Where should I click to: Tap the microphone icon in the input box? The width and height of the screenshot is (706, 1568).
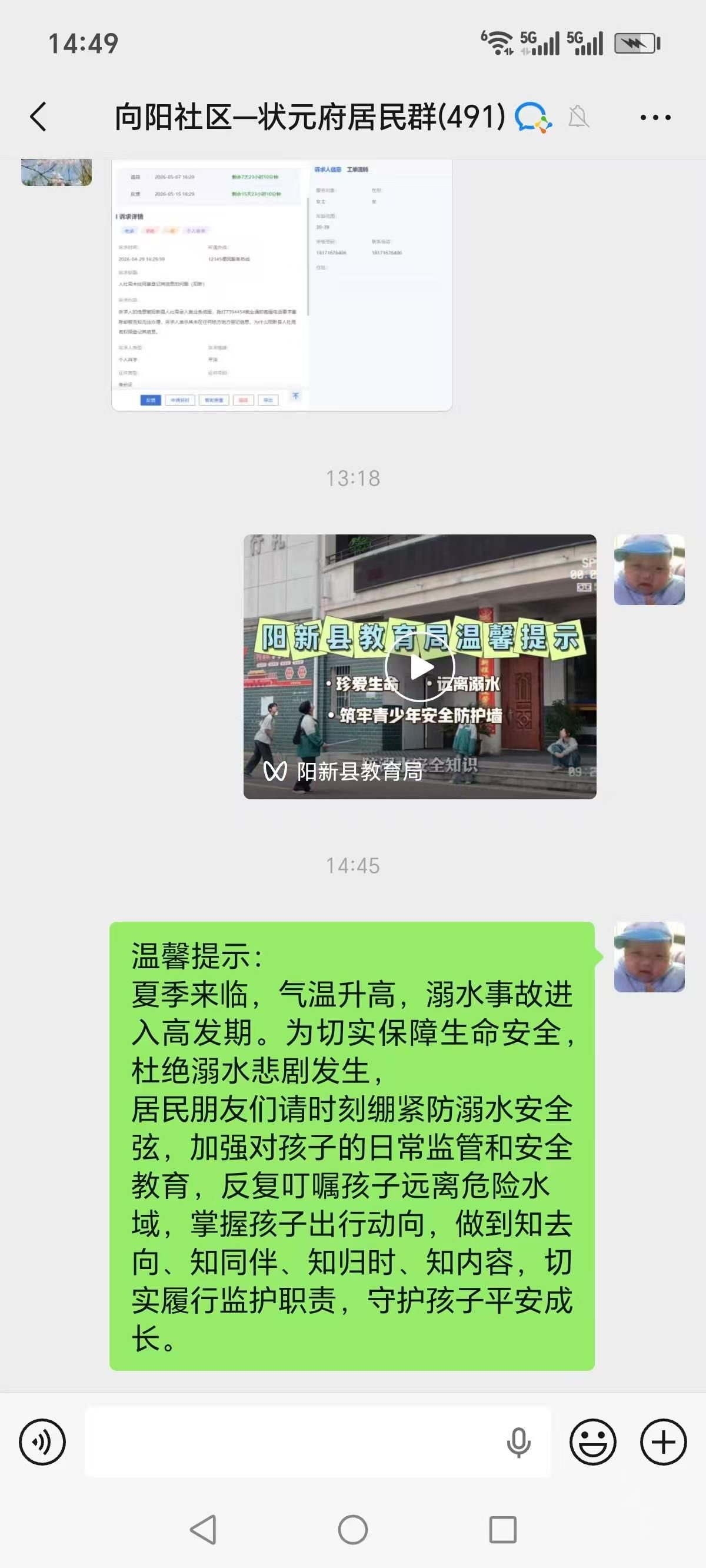(518, 1442)
